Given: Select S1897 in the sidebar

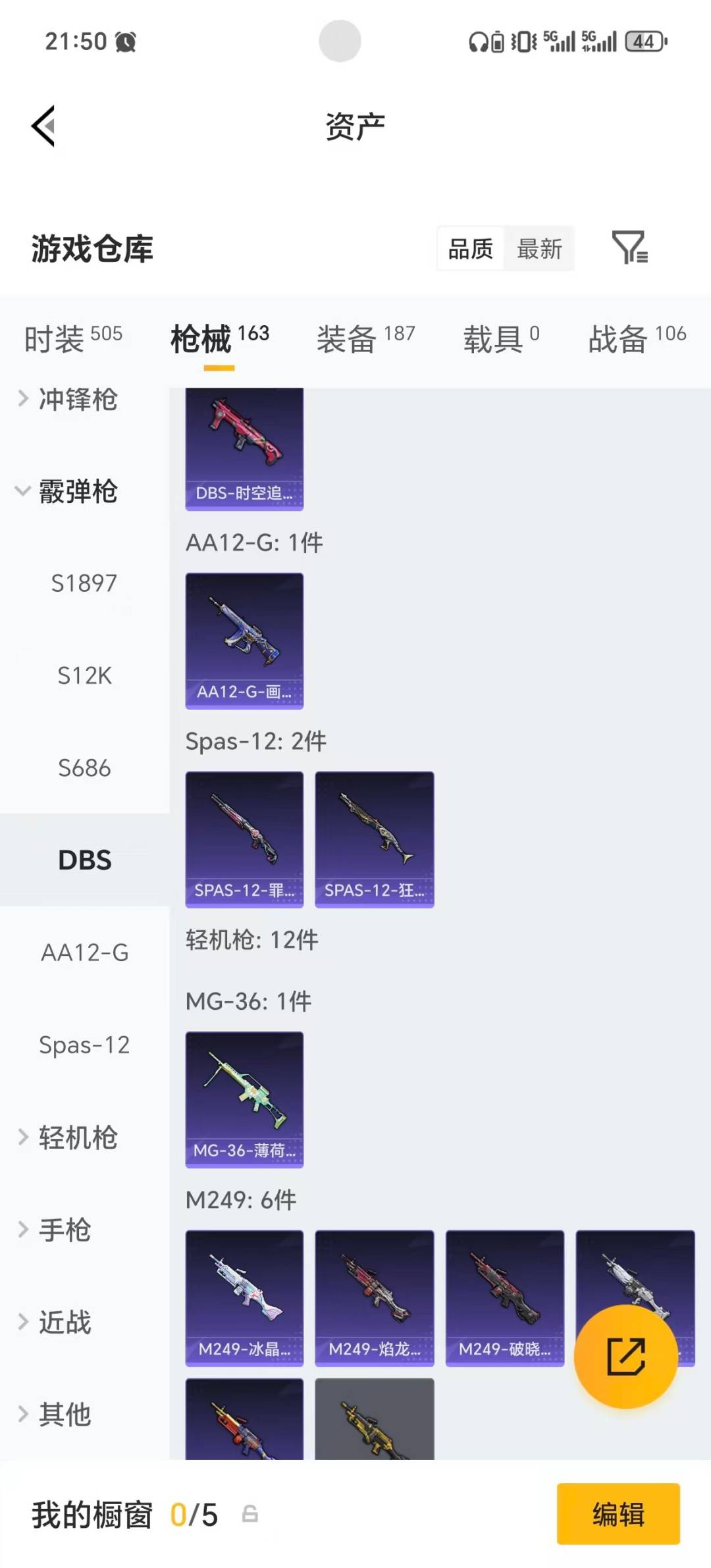Looking at the screenshot, I should pyautogui.click(x=86, y=583).
